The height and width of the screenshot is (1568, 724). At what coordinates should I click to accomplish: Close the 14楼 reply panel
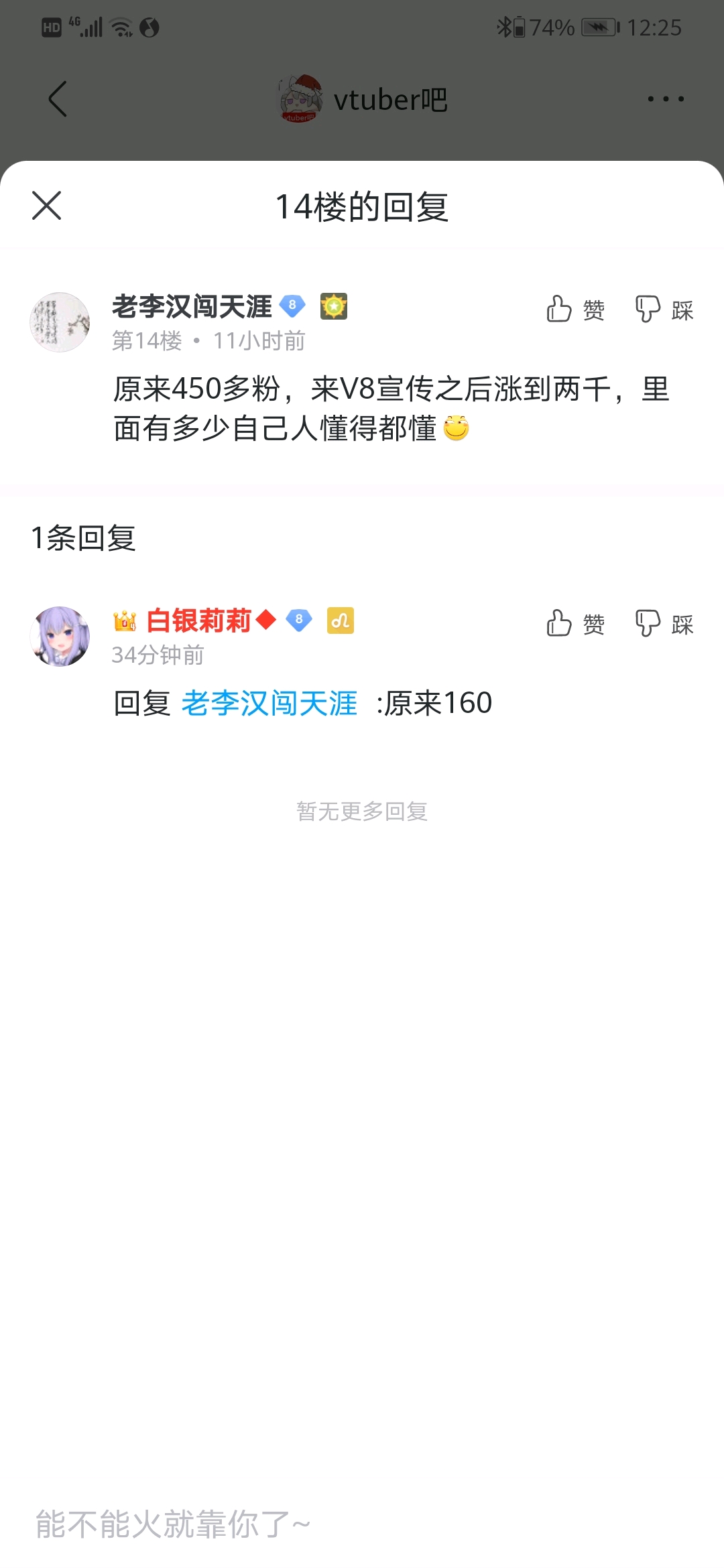click(x=47, y=206)
